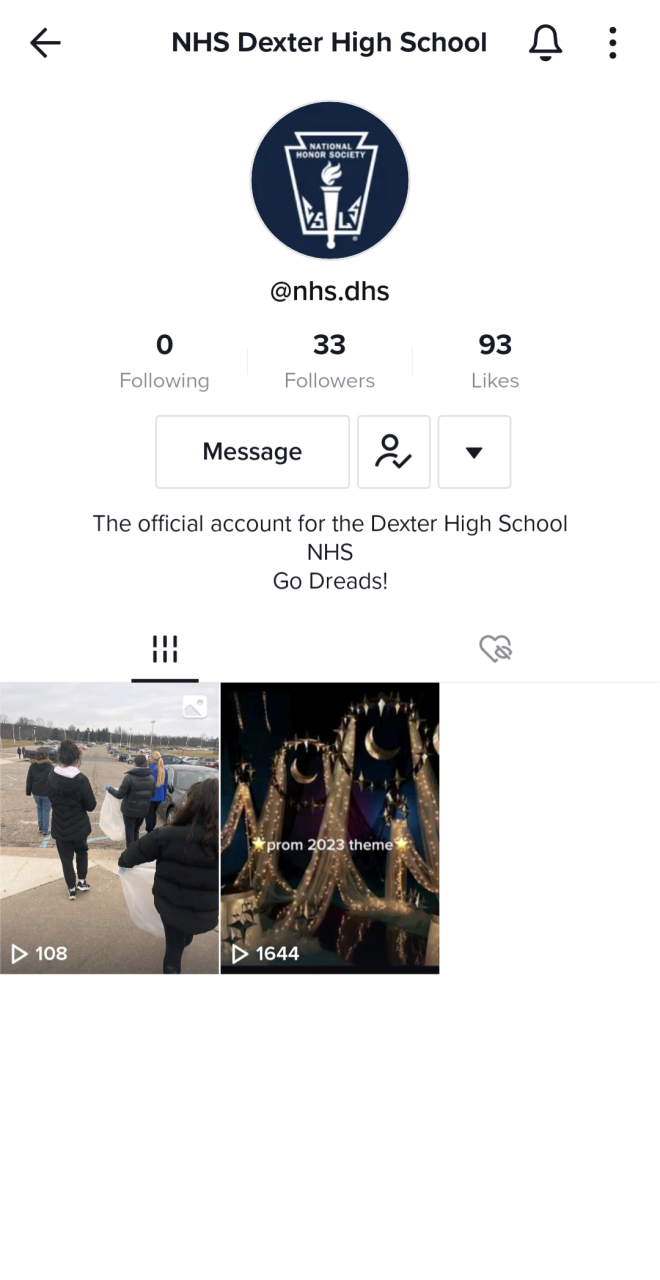The height and width of the screenshot is (1280, 660).
Task: Switch to the liked videos tab
Action: click(495, 649)
